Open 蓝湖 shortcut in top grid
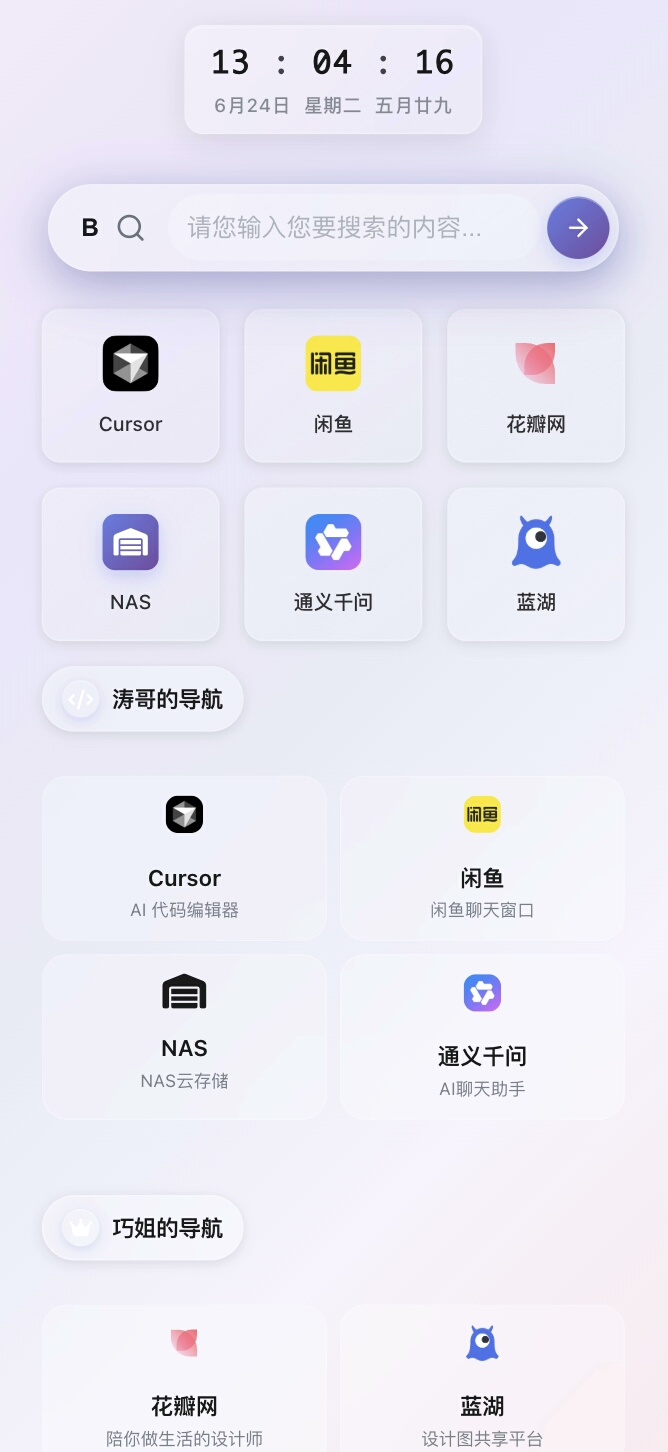 tap(536, 563)
